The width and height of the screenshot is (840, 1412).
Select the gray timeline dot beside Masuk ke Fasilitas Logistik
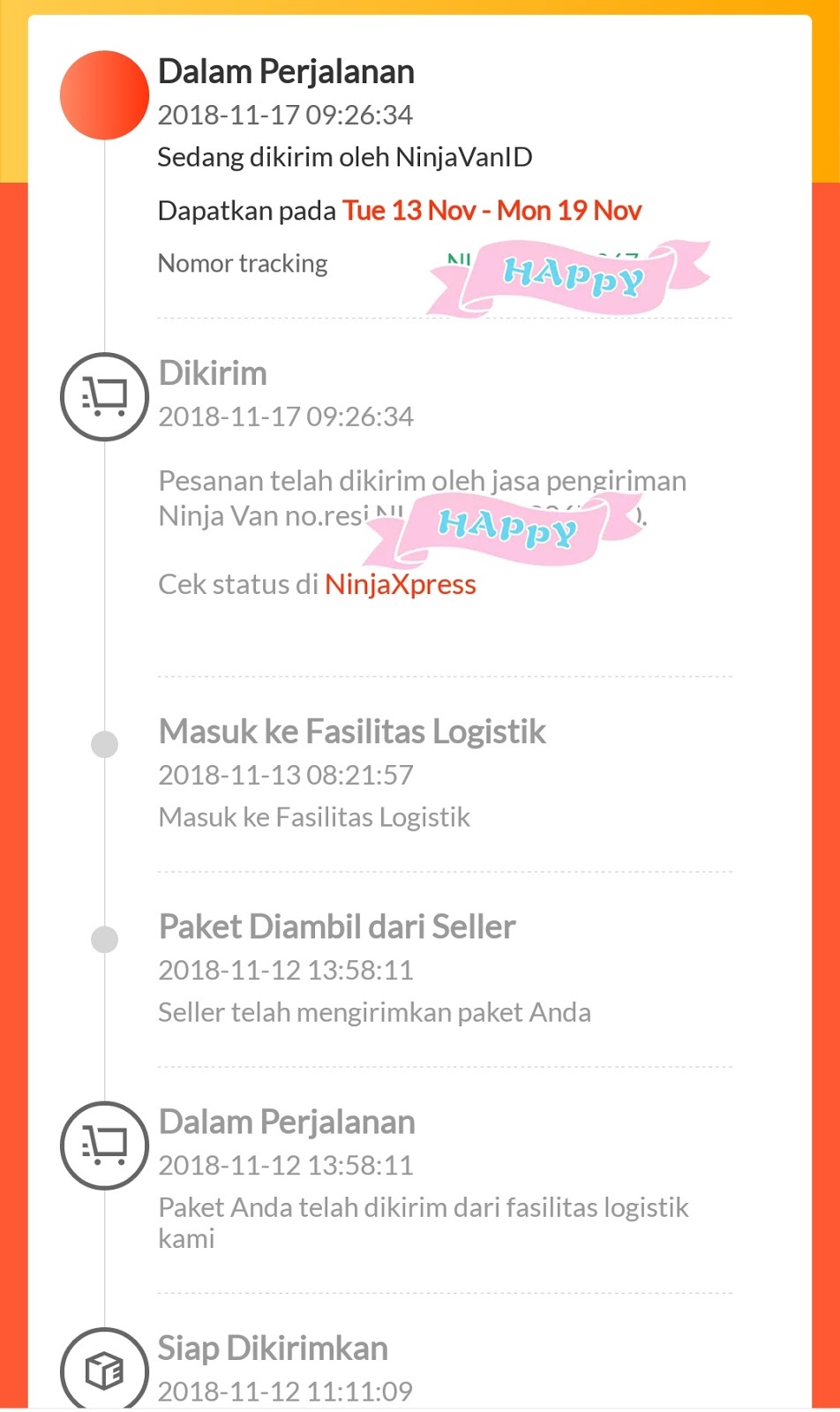point(103,742)
